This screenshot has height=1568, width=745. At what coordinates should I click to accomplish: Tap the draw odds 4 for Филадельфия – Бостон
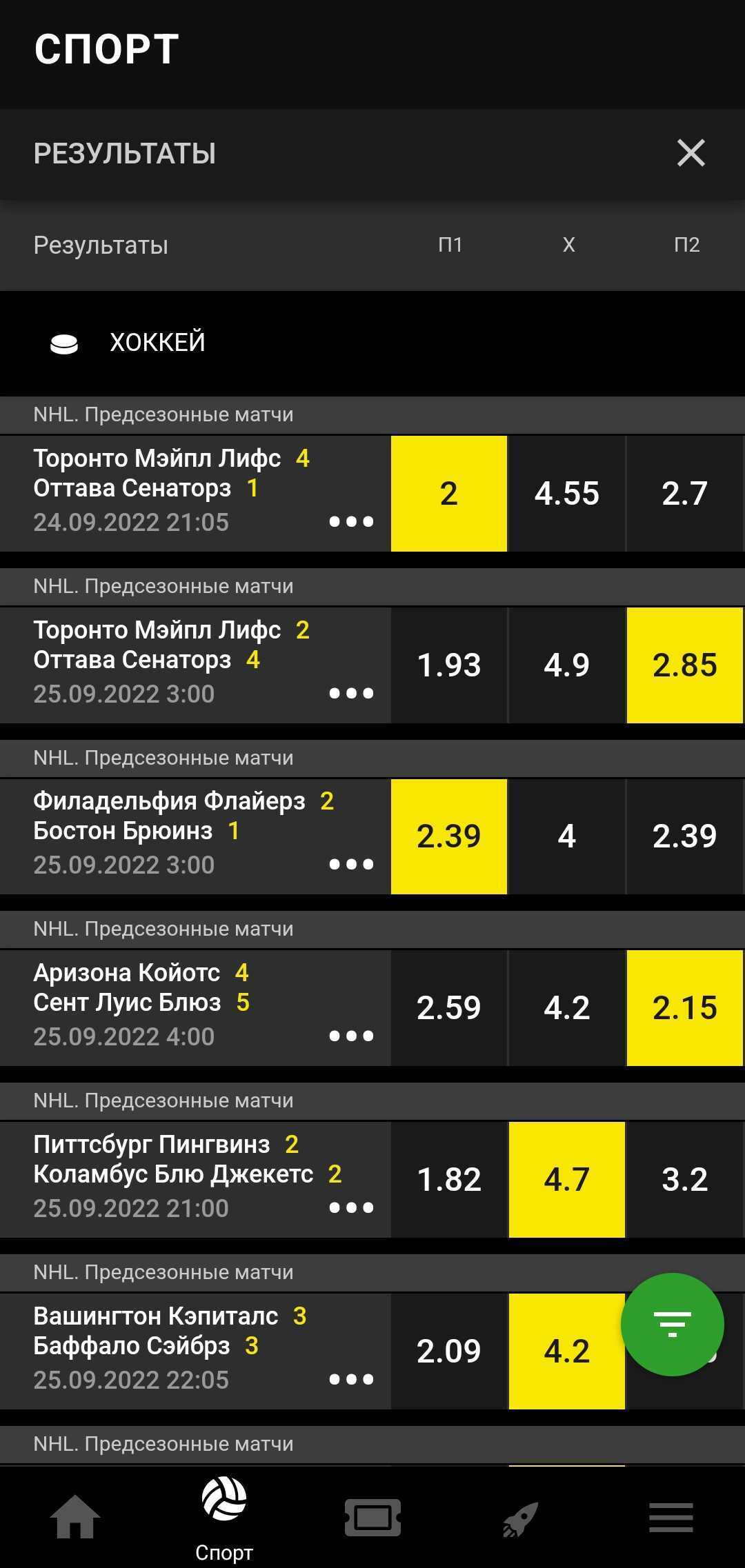tap(567, 836)
